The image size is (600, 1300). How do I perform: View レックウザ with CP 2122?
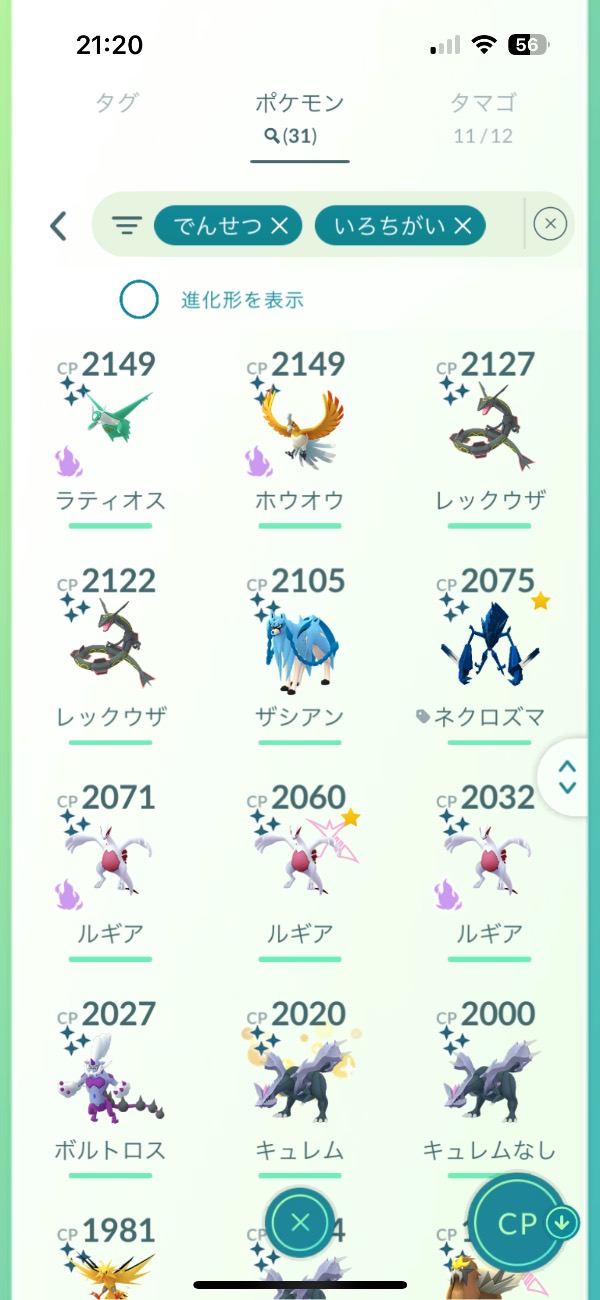(111, 645)
